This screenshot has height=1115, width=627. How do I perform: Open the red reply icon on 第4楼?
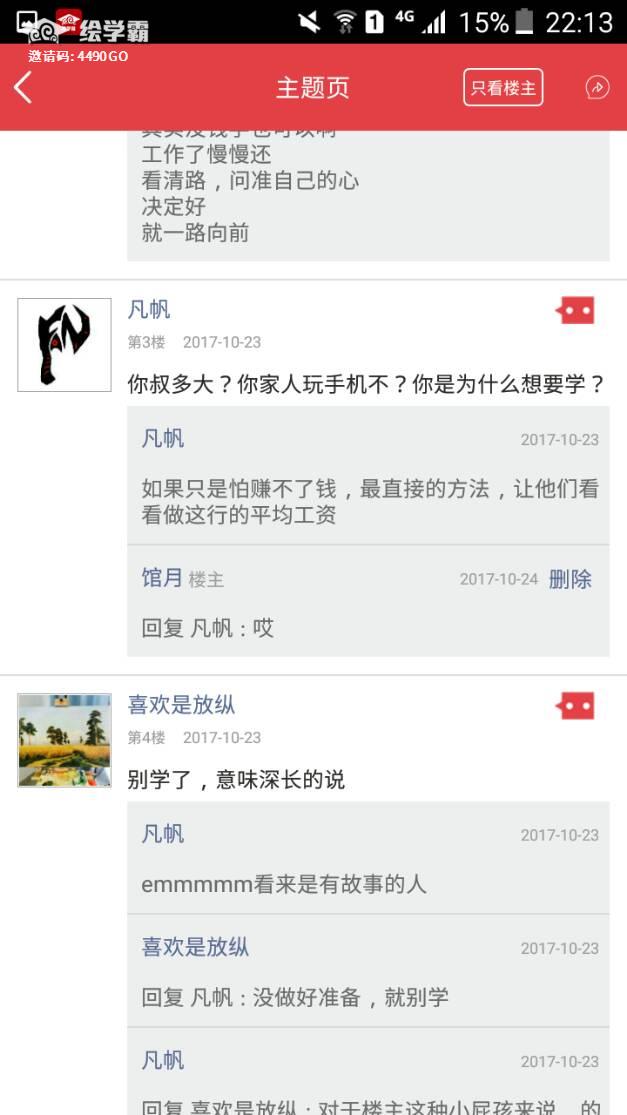tap(575, 706)
